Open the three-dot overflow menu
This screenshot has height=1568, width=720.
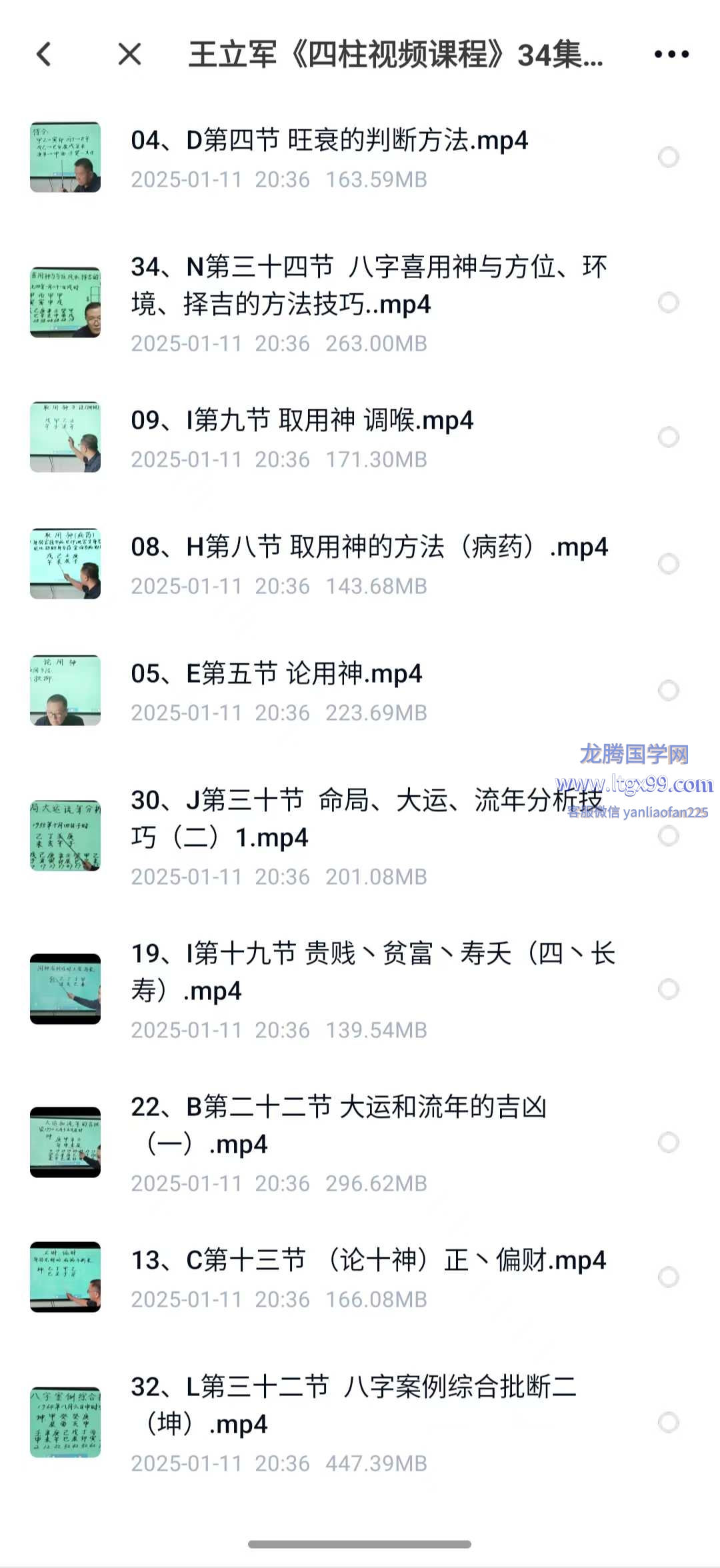(x=671, y=55)
